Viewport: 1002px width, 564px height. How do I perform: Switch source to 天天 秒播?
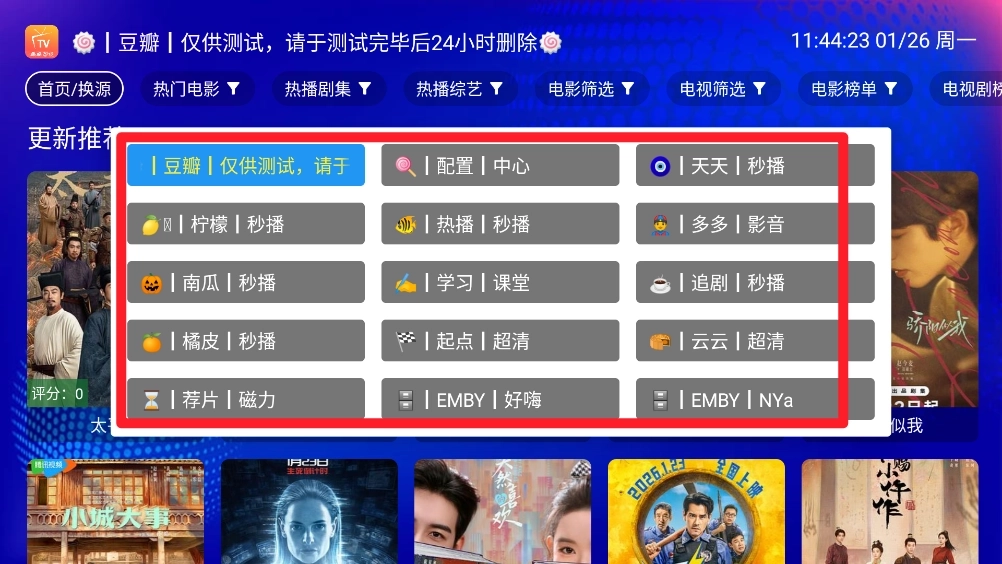click(755, 165)
